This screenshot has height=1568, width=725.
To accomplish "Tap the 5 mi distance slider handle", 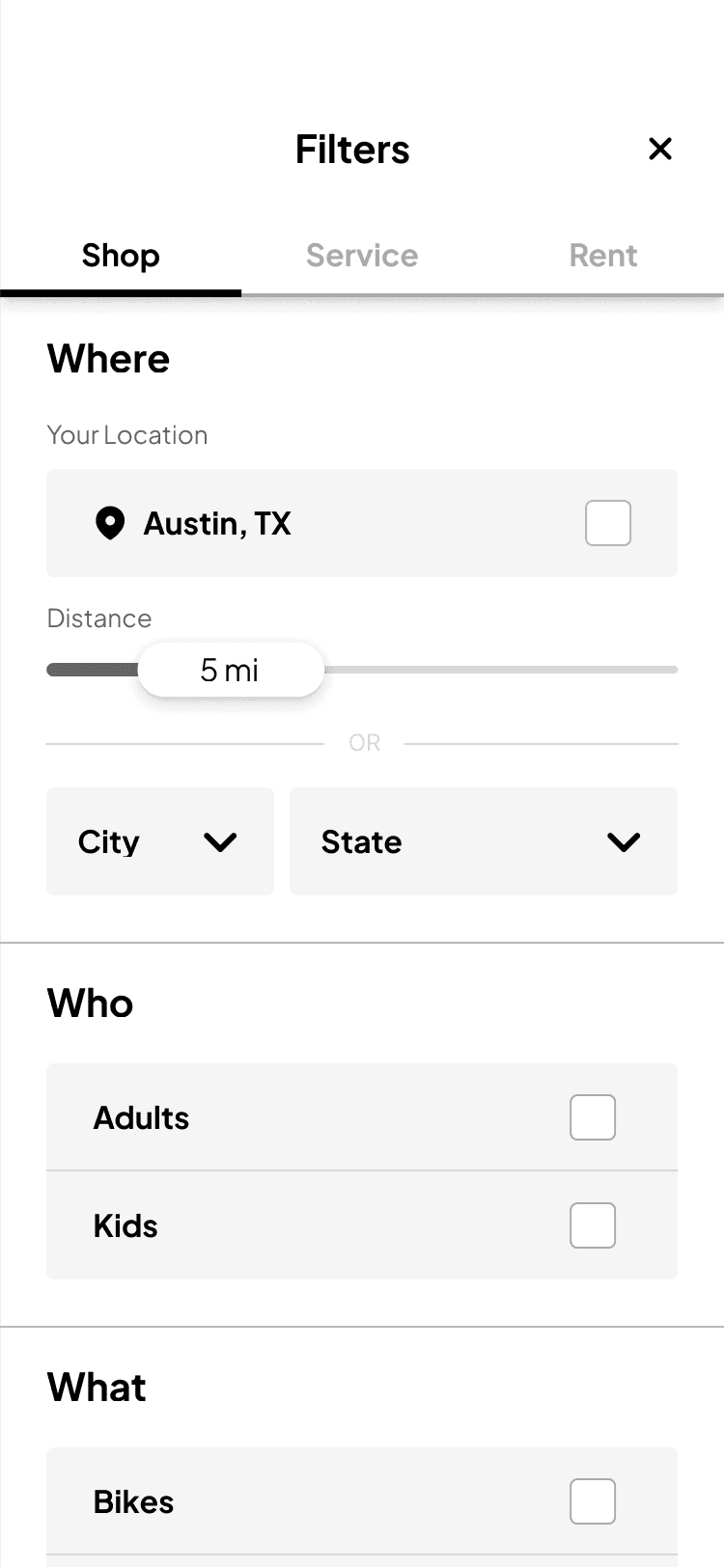I will [231, 670].
